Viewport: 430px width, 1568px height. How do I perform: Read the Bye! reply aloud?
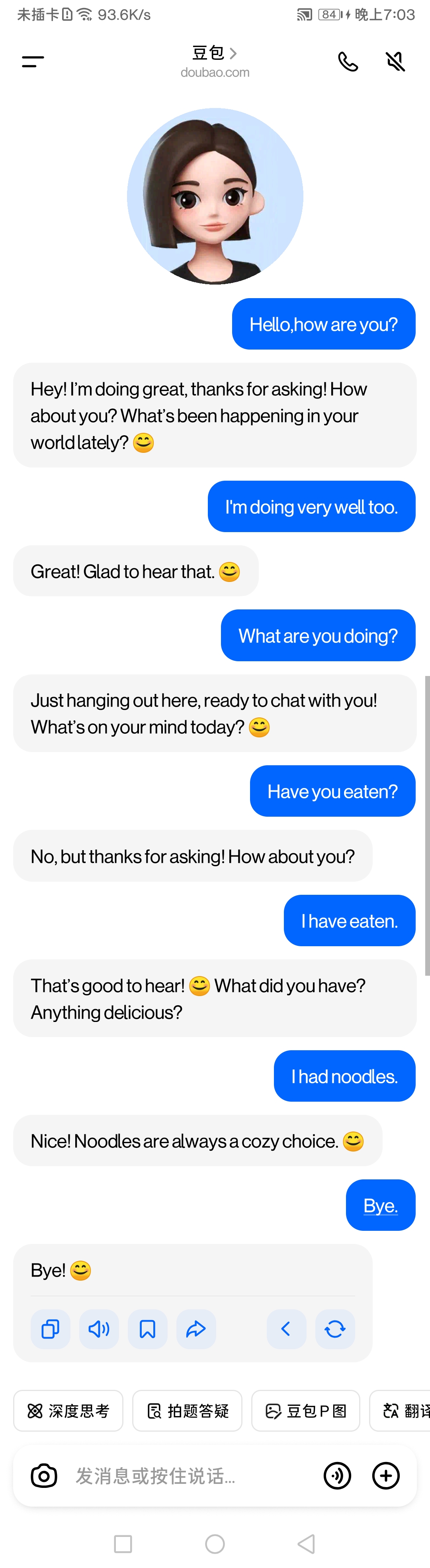tap(99, 1329)
